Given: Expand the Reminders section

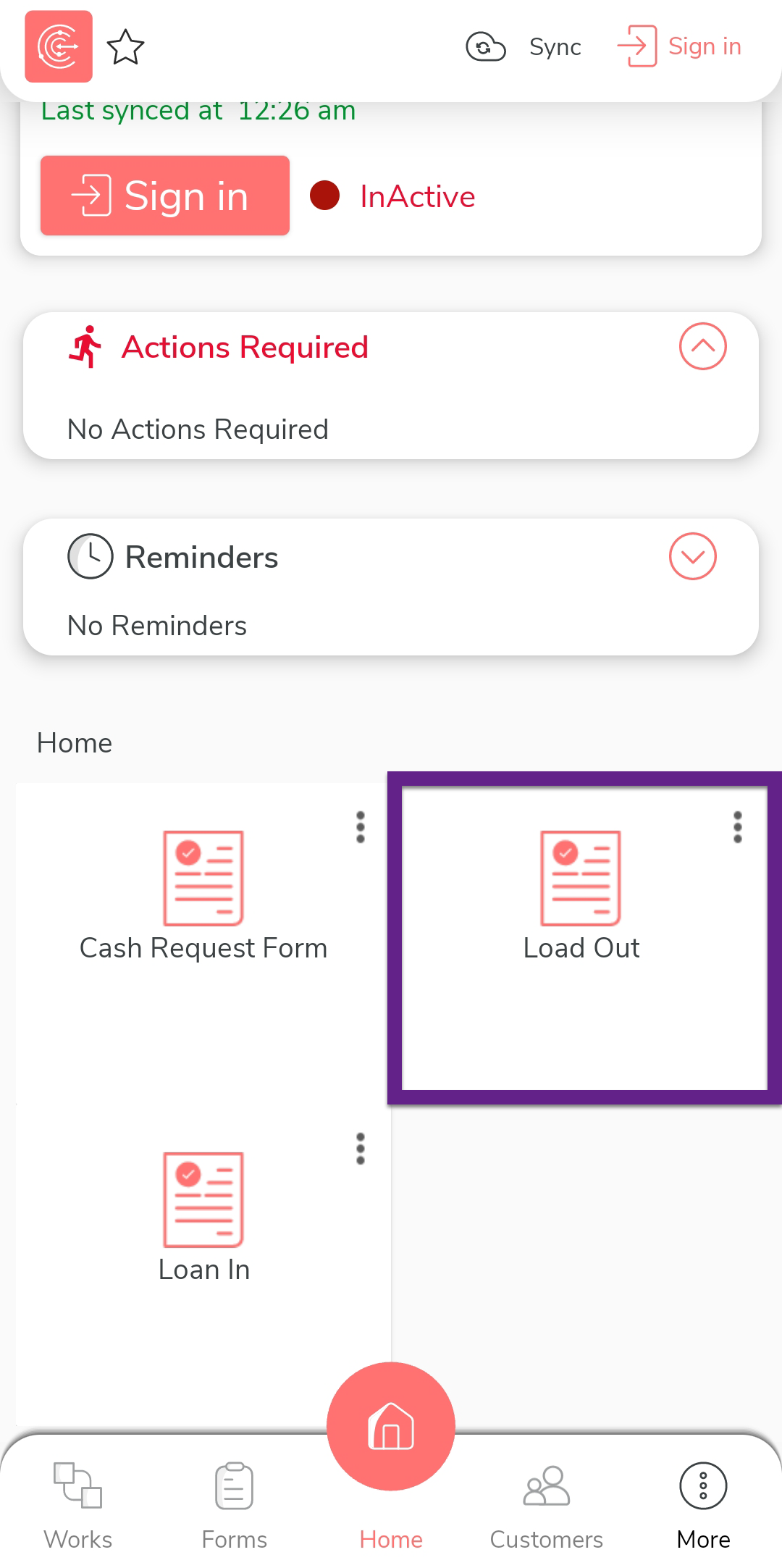Looking at the screenshot, I should pyautogui.click(x=692, y=556).
